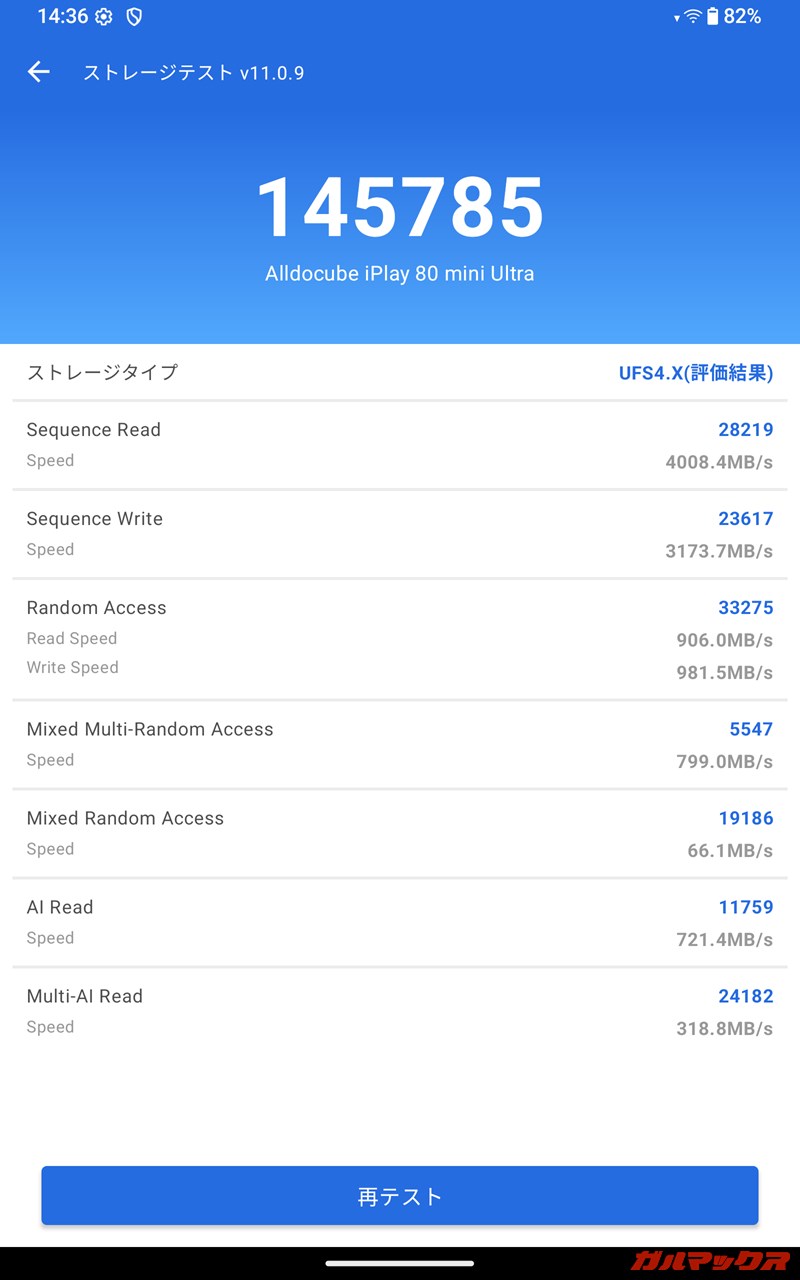Select the Sequence Read score 28219
This screenshot has height=1280, width=800.
[x=746, y=429]
